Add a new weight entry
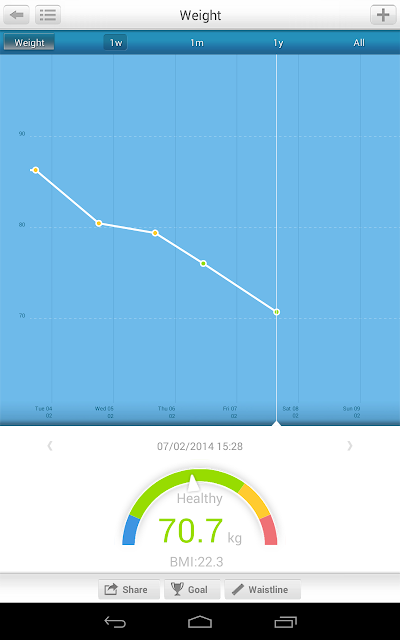The image size is (400, 640). [383, 16]
